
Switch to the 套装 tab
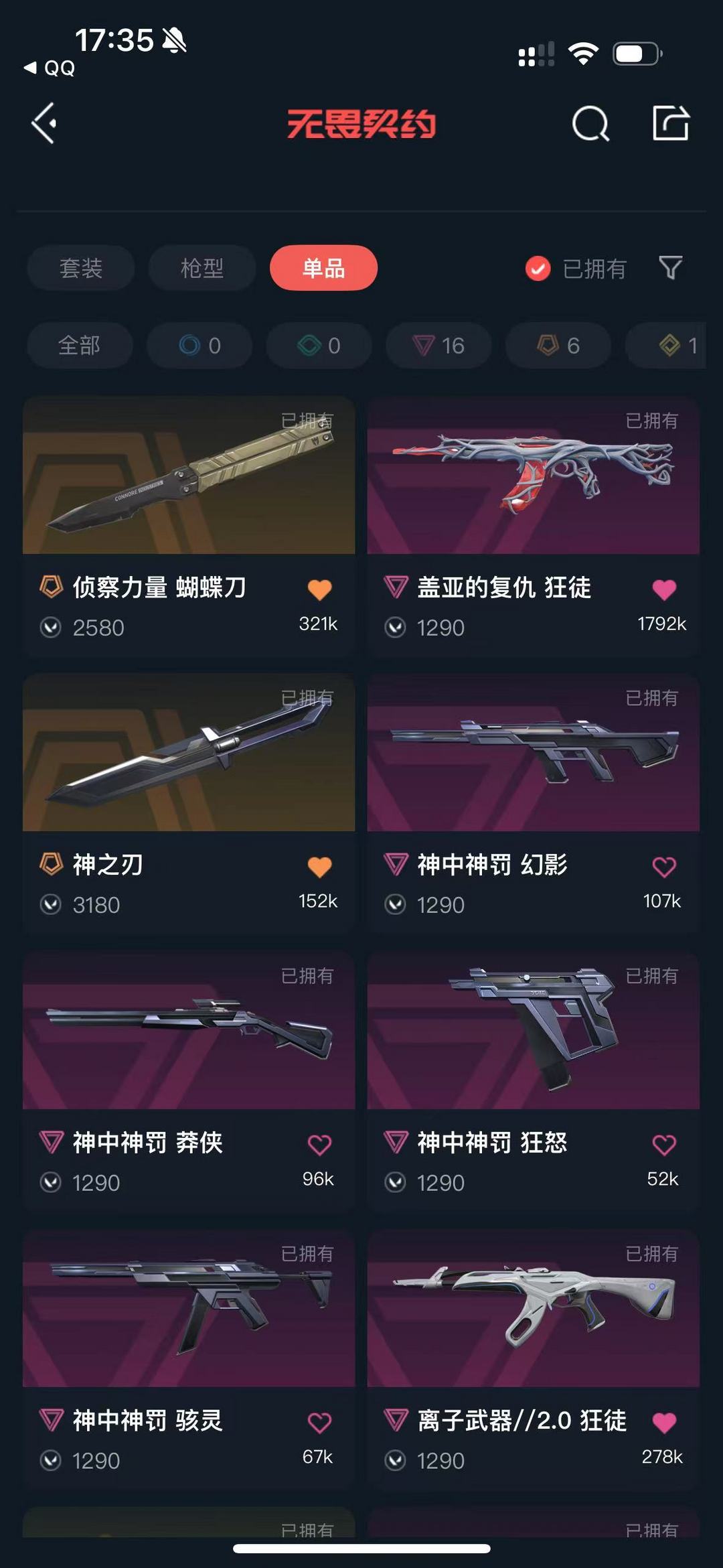coord(81,268)
